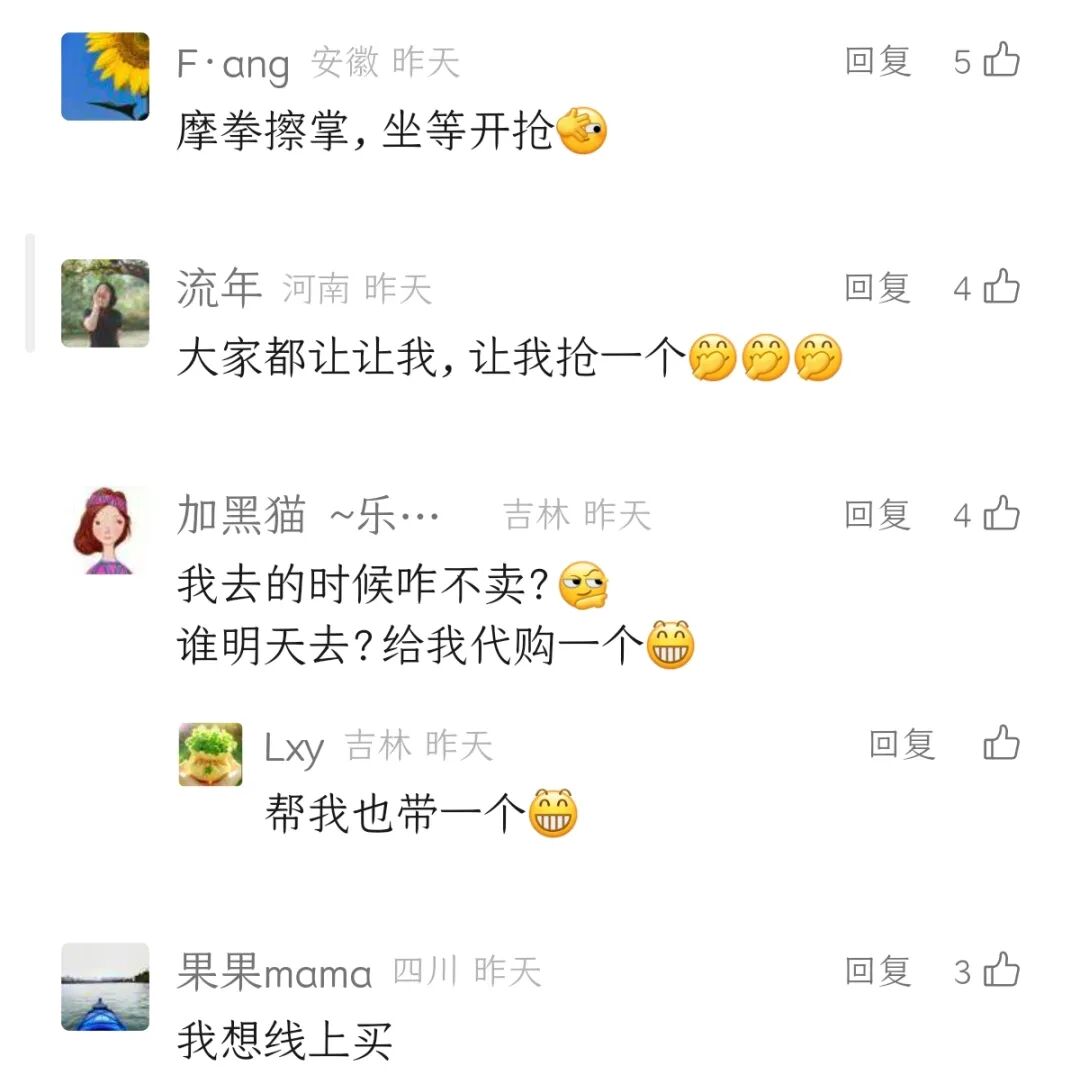Open Lxy's avatar profile
This screenshot has width=1080, height=1084.
point(210,755)
